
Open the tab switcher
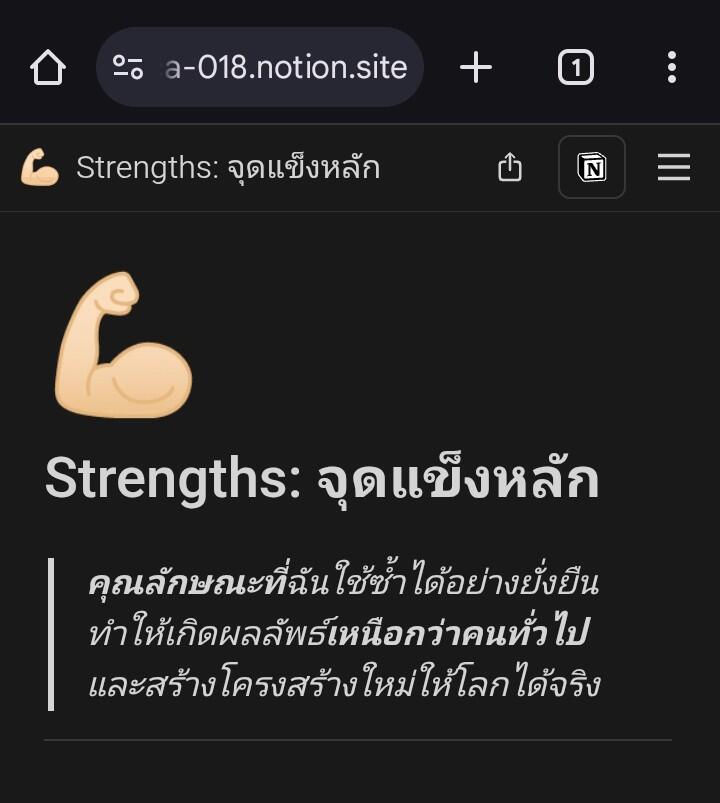575,68
